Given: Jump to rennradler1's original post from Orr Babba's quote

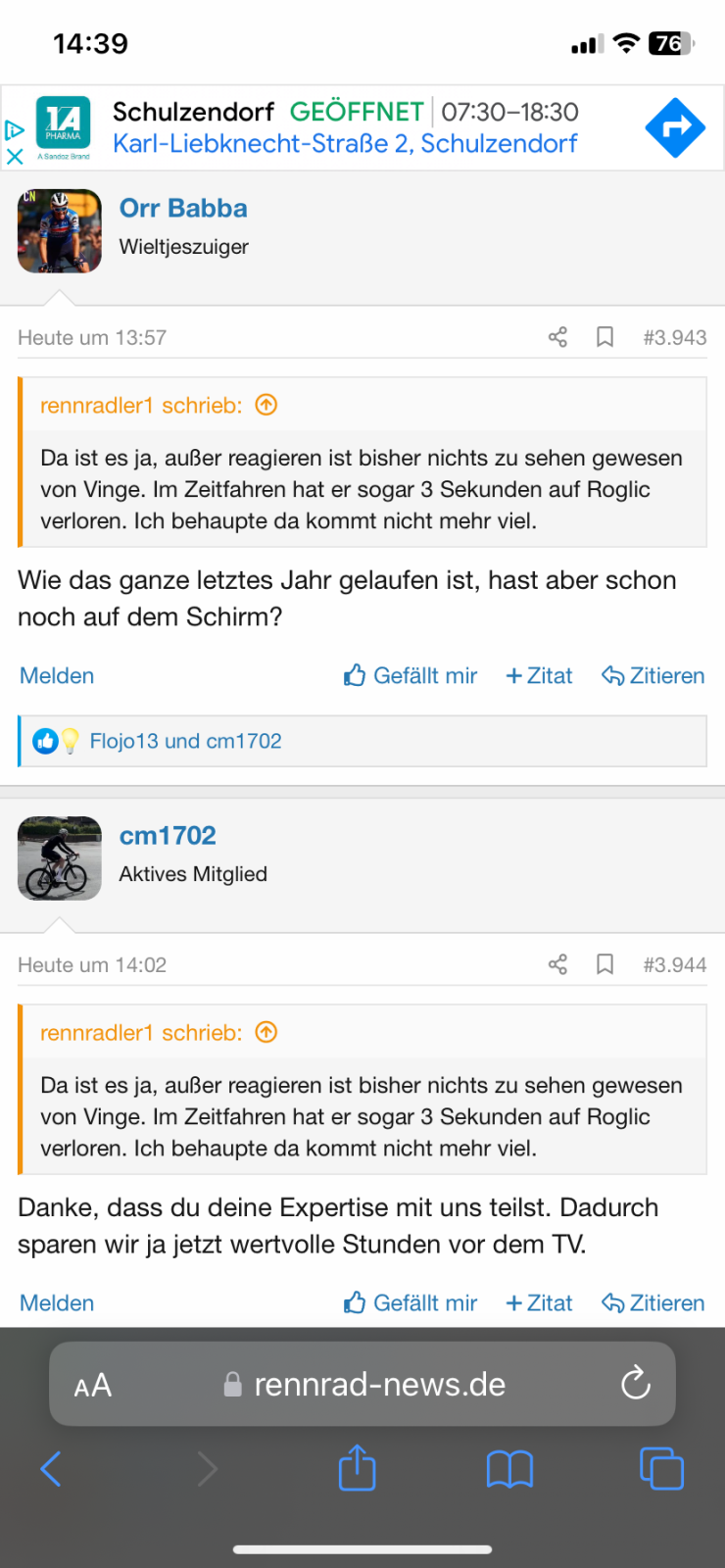Looking at the screenshot, I should pyautogui.click(x=266, y=405).
